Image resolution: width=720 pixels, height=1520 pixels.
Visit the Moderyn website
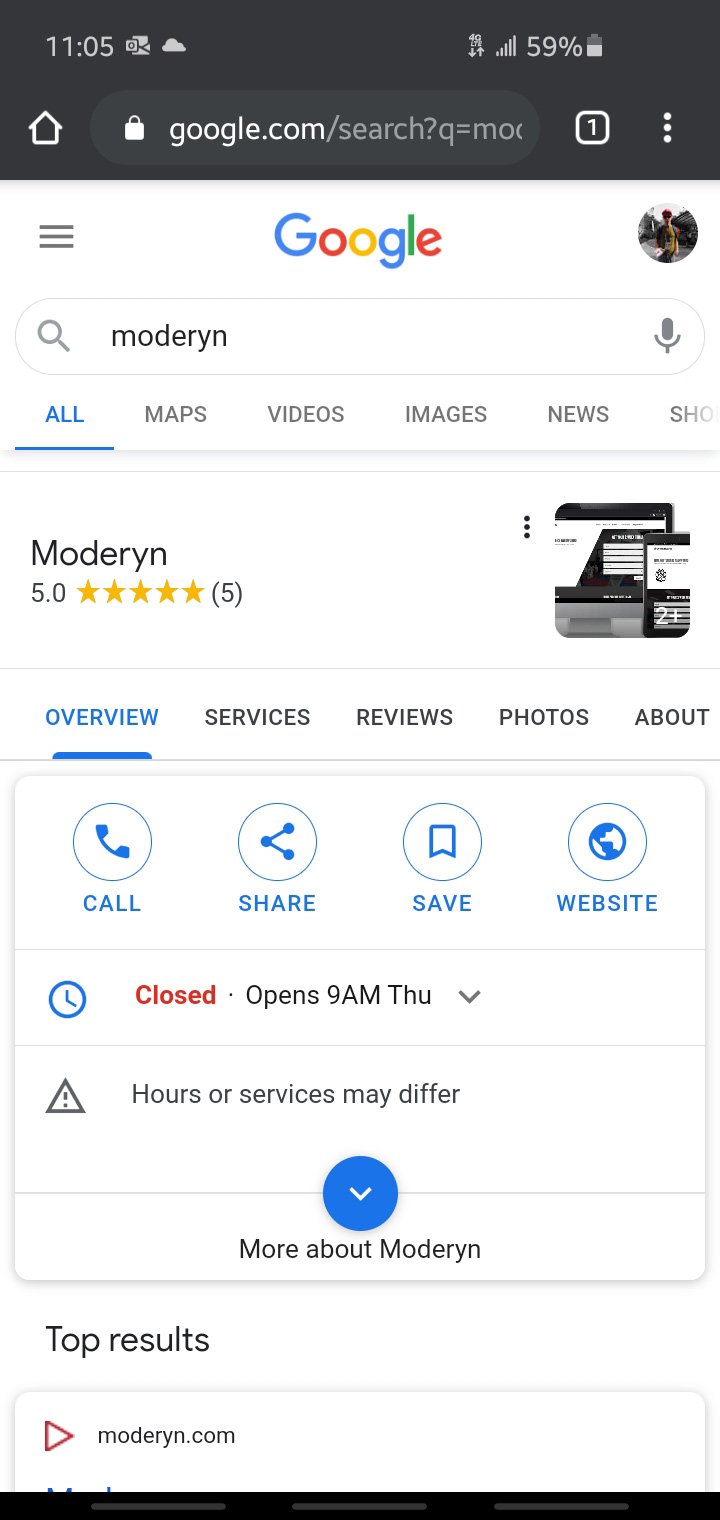click(607, 859)
